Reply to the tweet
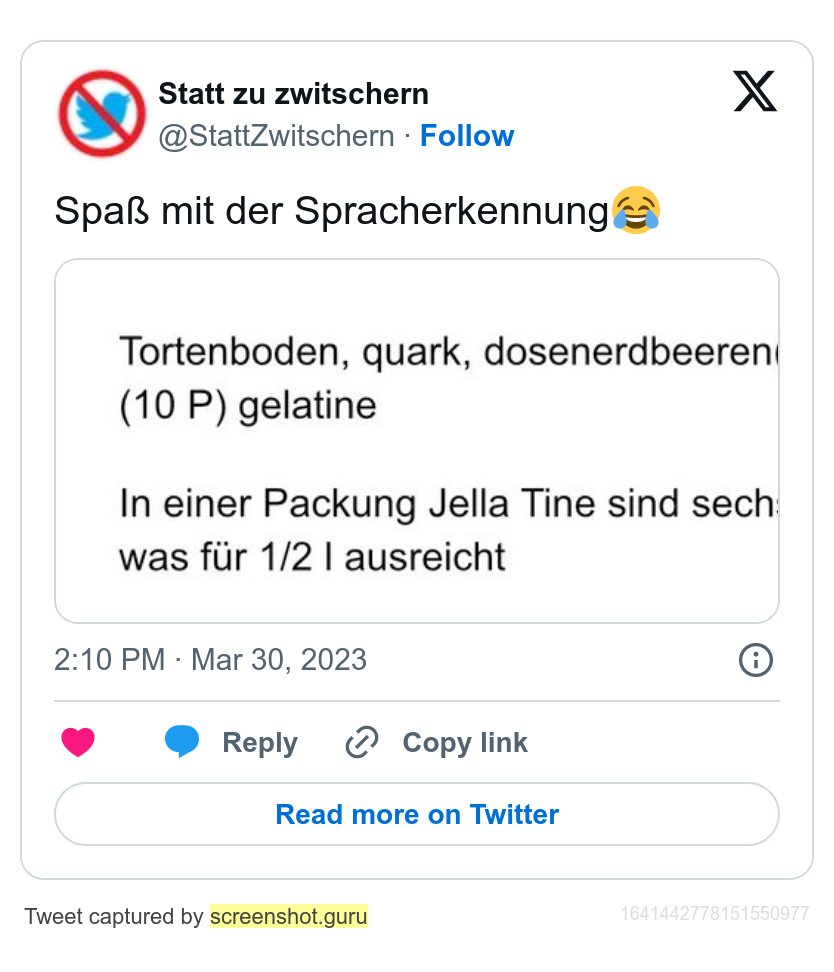Image resolution: width=834 pixels, height=972 pixels. pyautogui.click(x=232, y=742)
